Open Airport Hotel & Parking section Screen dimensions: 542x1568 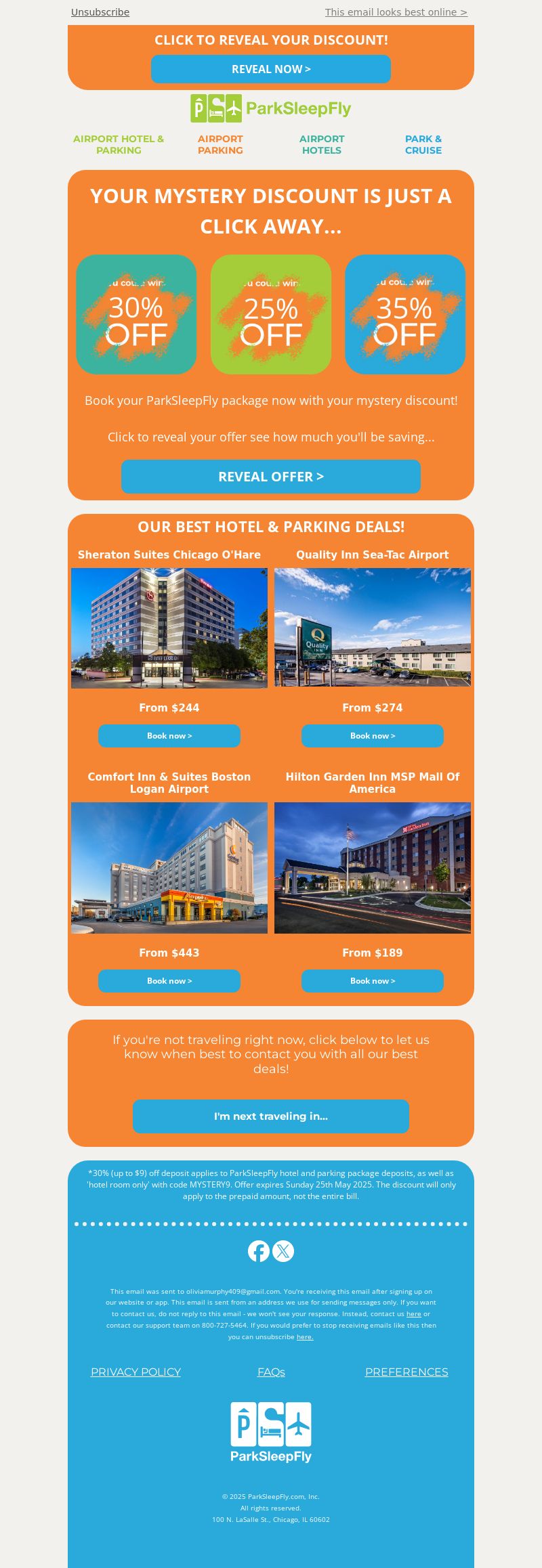click(119, 144)
